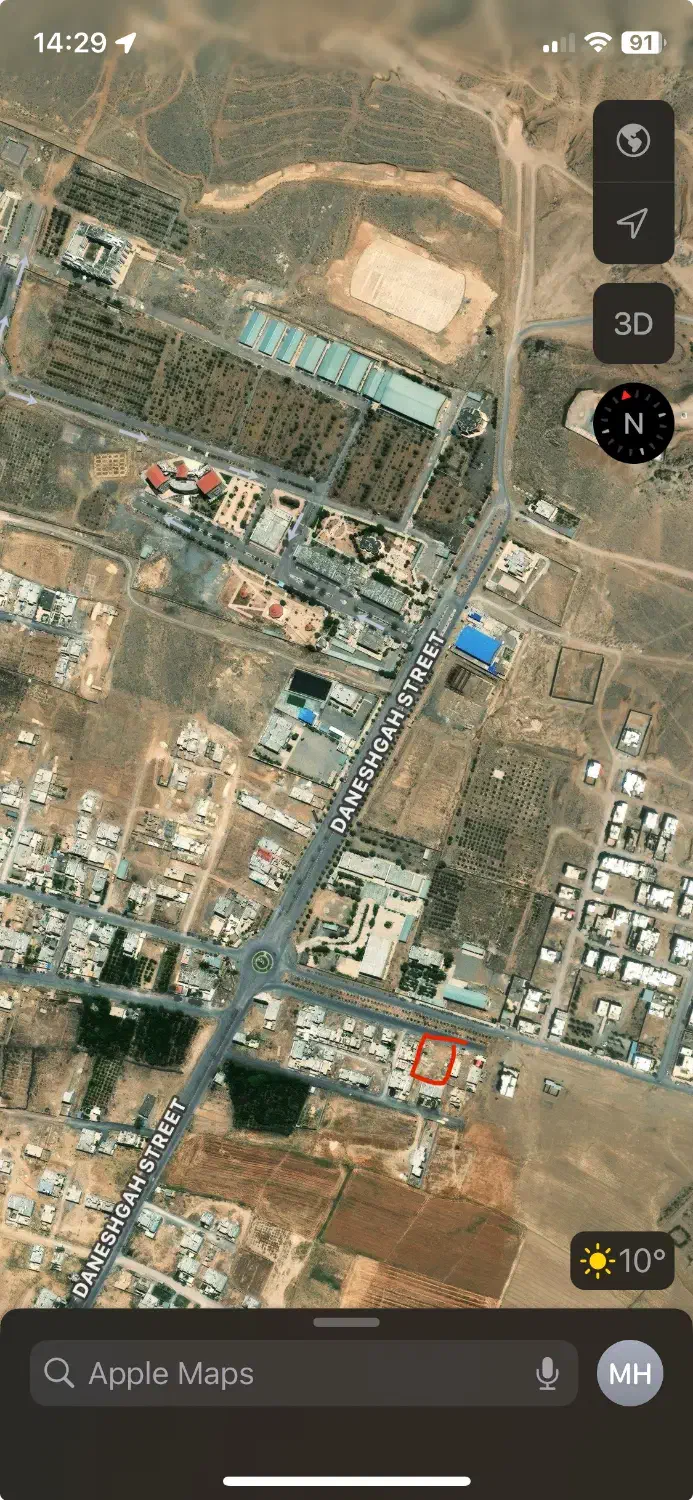This screenshot has width=693, height=1500.
Task: Open the 10° weather details
Action: coord(622,1261)
